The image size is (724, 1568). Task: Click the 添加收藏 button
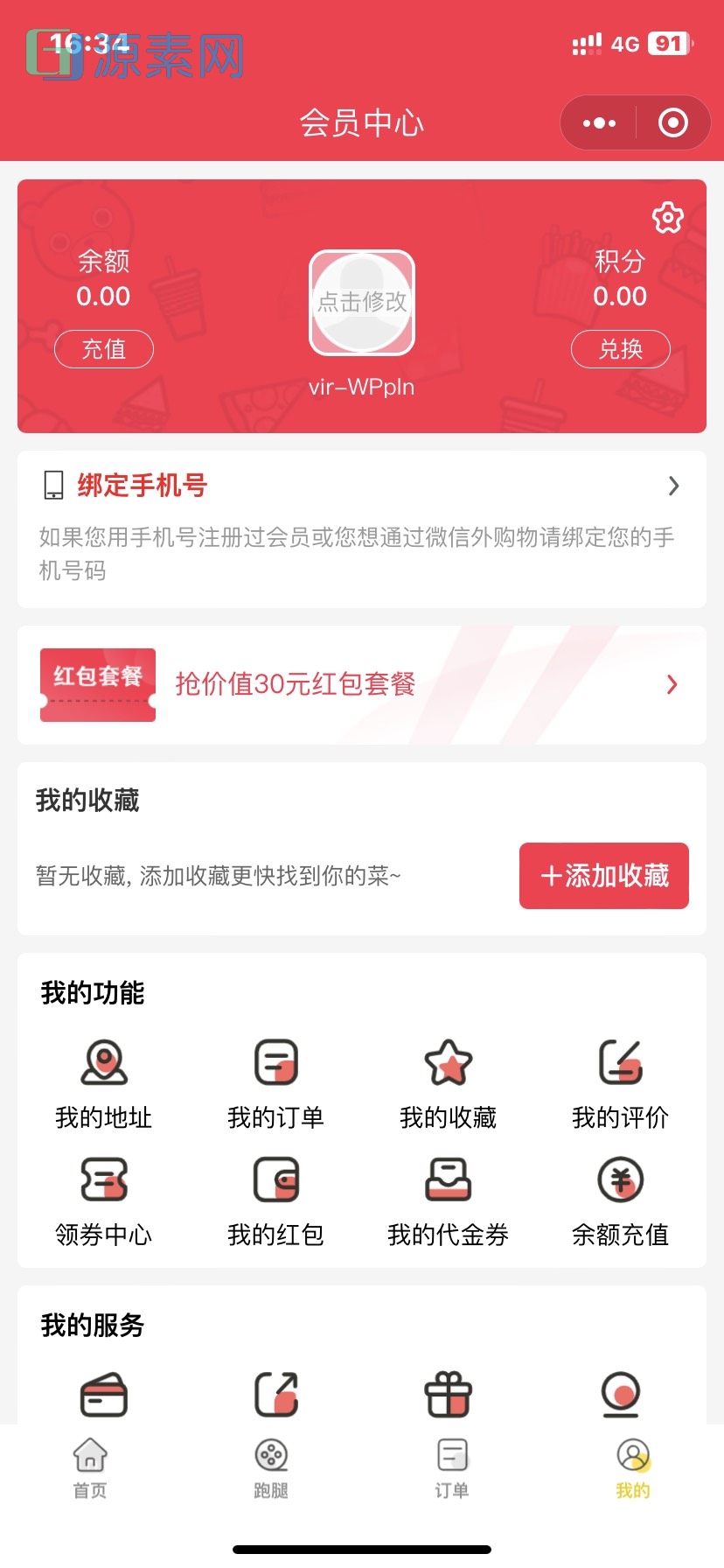click(x=604, y=876)
